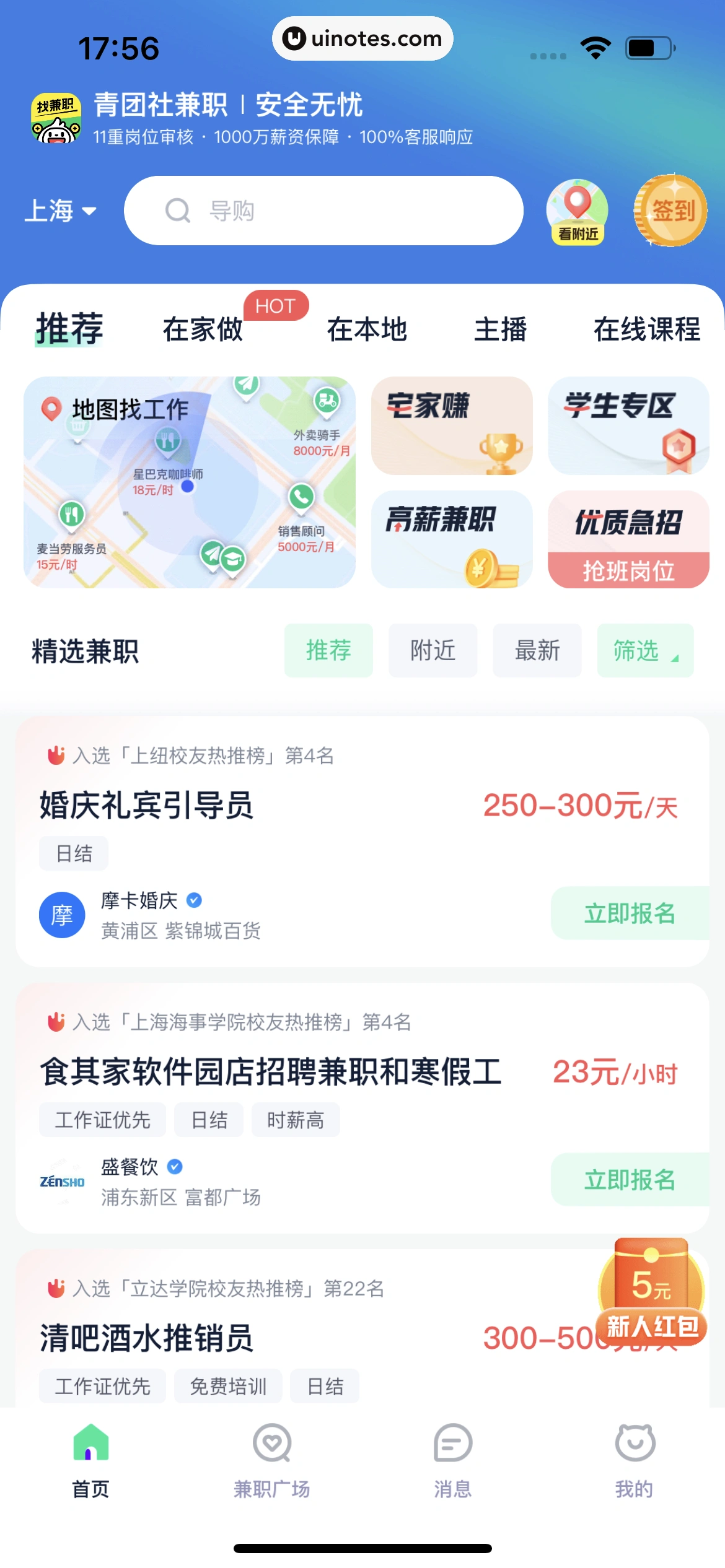Go to the 在线课程 tab
Viewport: 725px width, 1568px height.
[646, 329]
